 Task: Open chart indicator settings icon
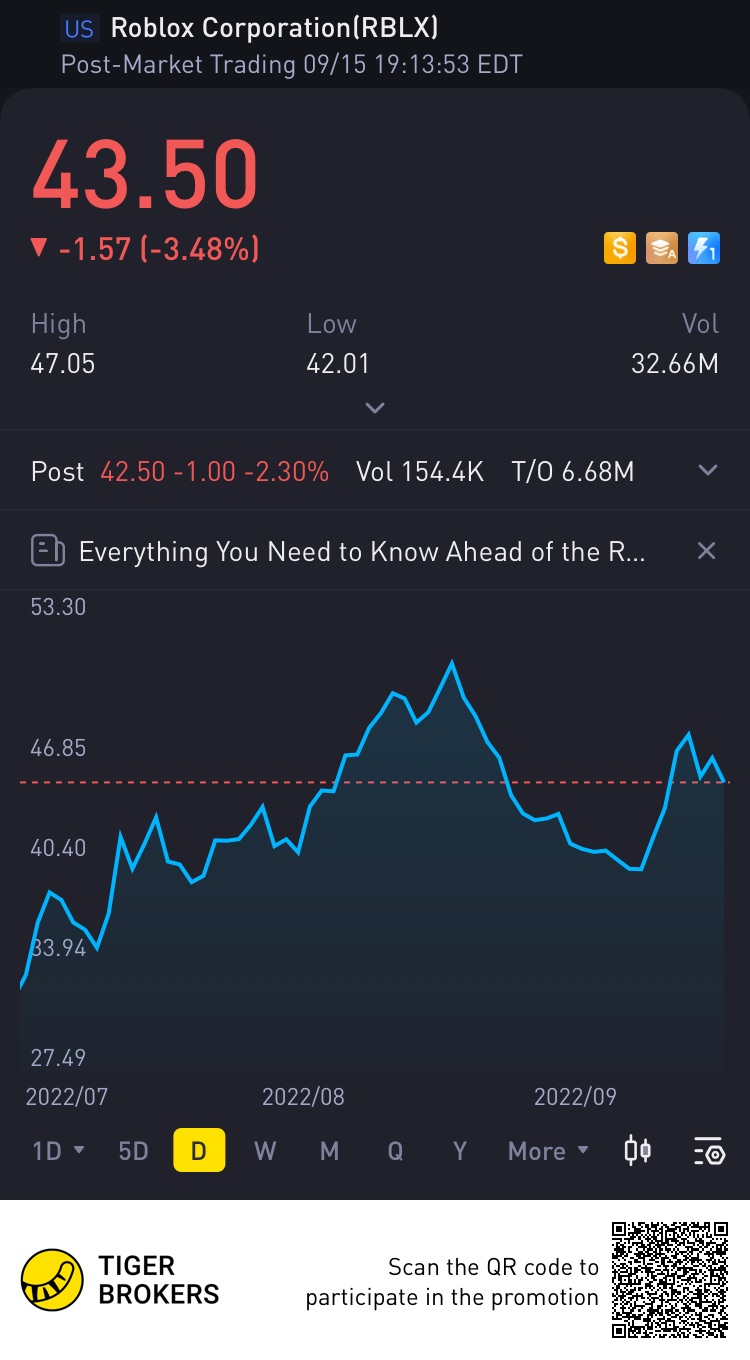(709, 1152)
